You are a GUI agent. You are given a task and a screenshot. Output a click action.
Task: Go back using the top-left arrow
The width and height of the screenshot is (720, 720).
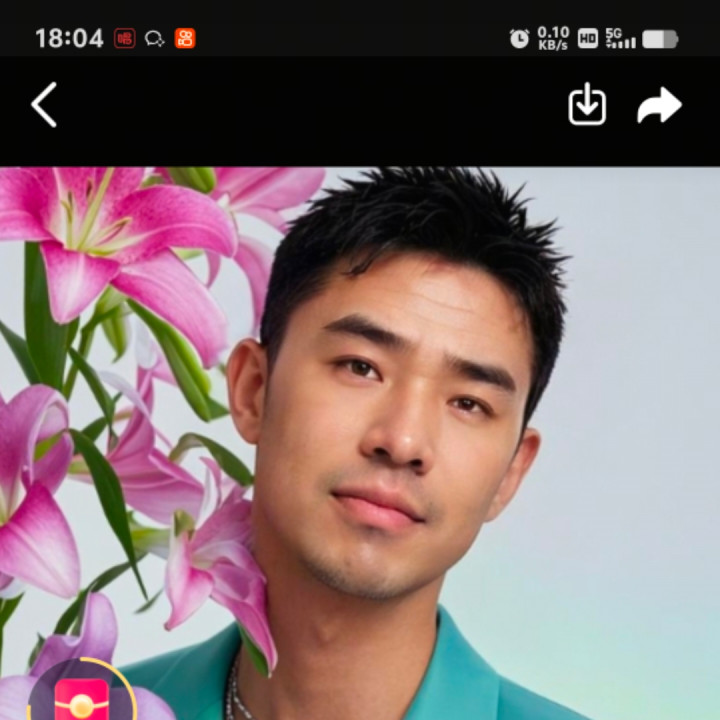point(44,105)
